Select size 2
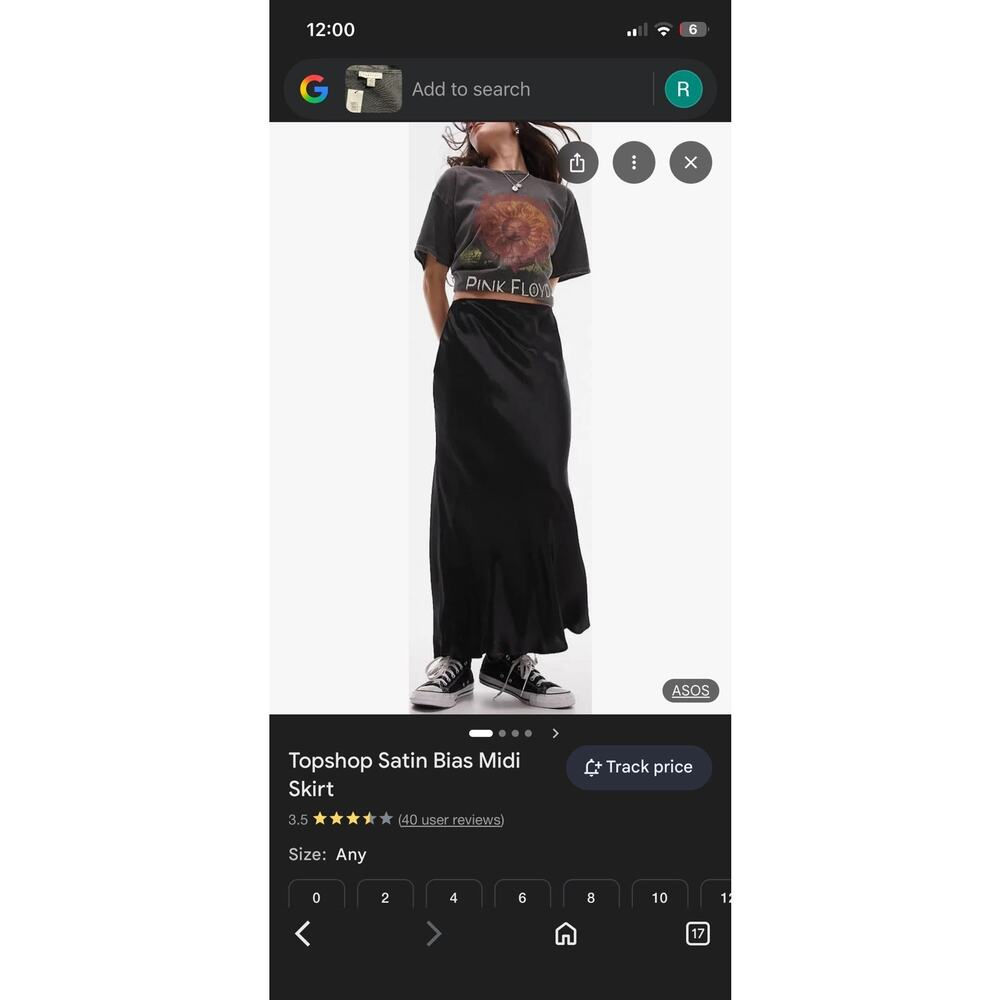The image size is (1000, 1000). pyautogui.click(x=385, y=896)
